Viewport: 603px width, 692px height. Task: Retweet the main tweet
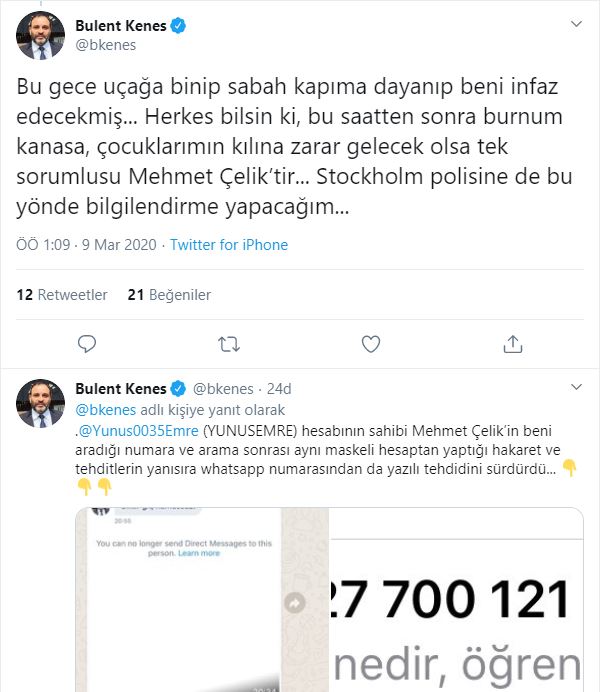pos(228,344)
